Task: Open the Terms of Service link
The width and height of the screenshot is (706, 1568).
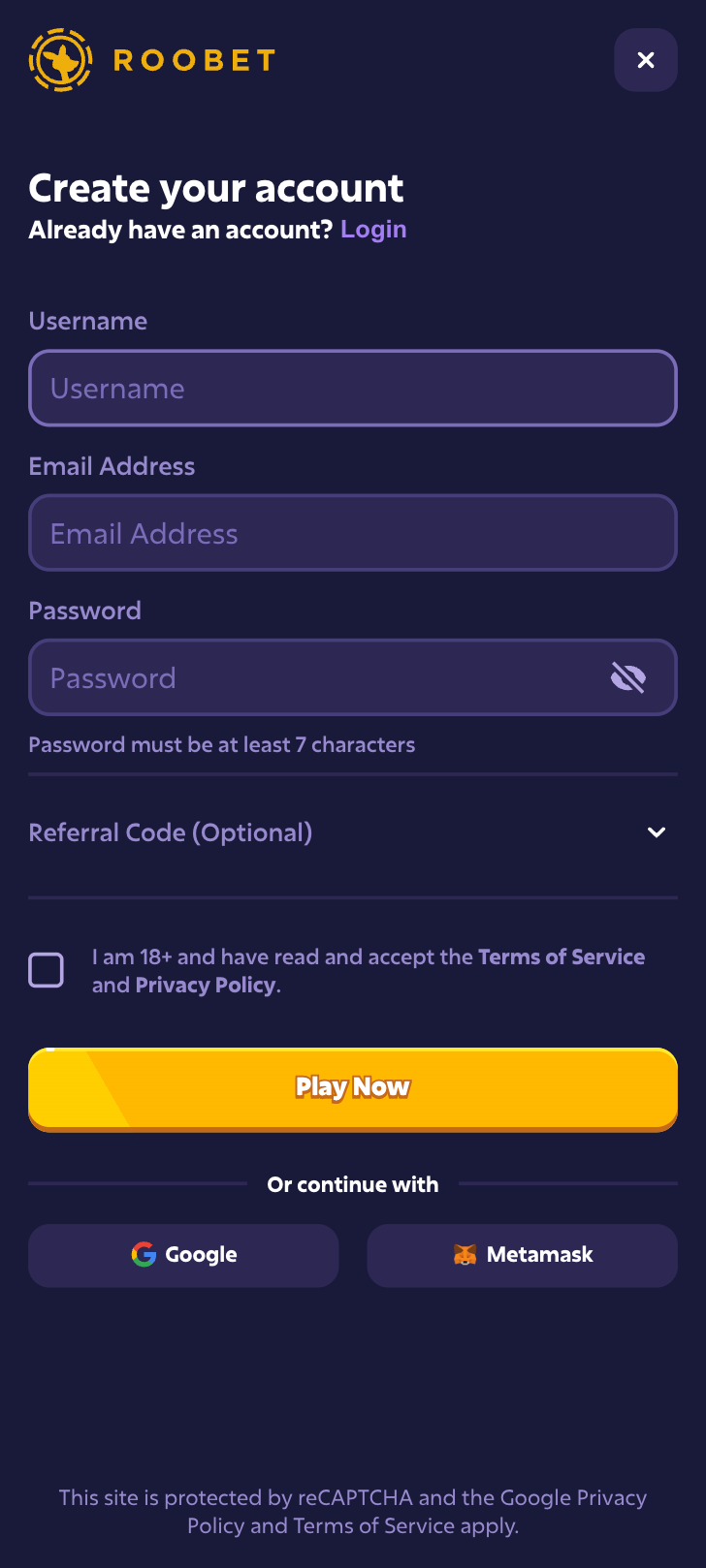Action: 562,956
